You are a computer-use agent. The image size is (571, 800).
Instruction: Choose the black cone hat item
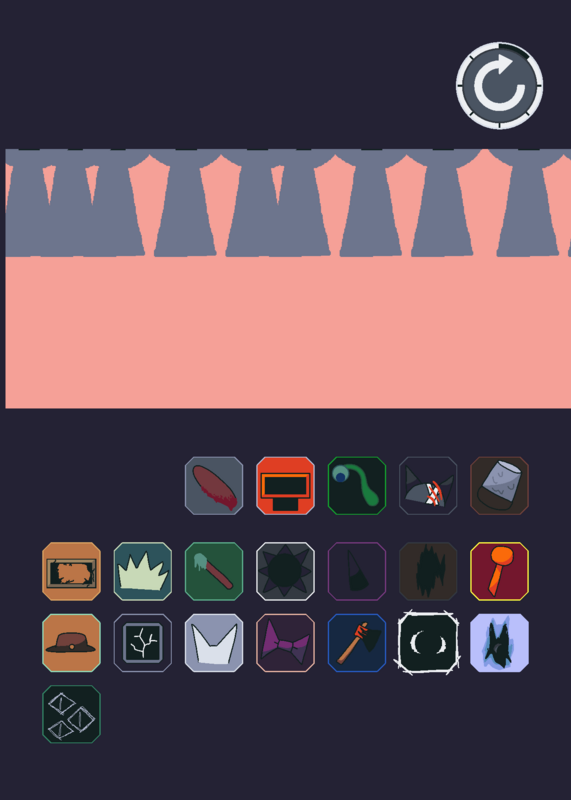[357, 571]
